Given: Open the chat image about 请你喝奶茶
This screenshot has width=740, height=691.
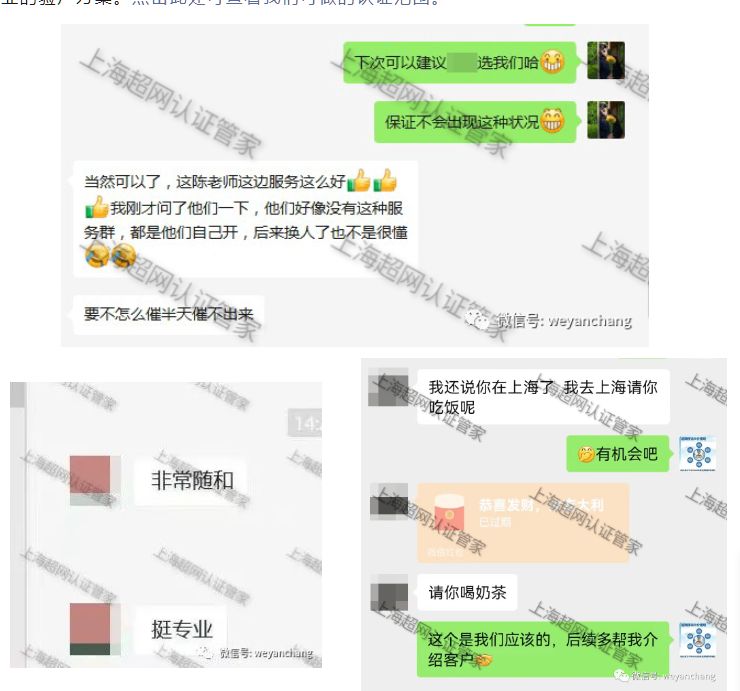Looking at the screenshot, I should (543, 525).
